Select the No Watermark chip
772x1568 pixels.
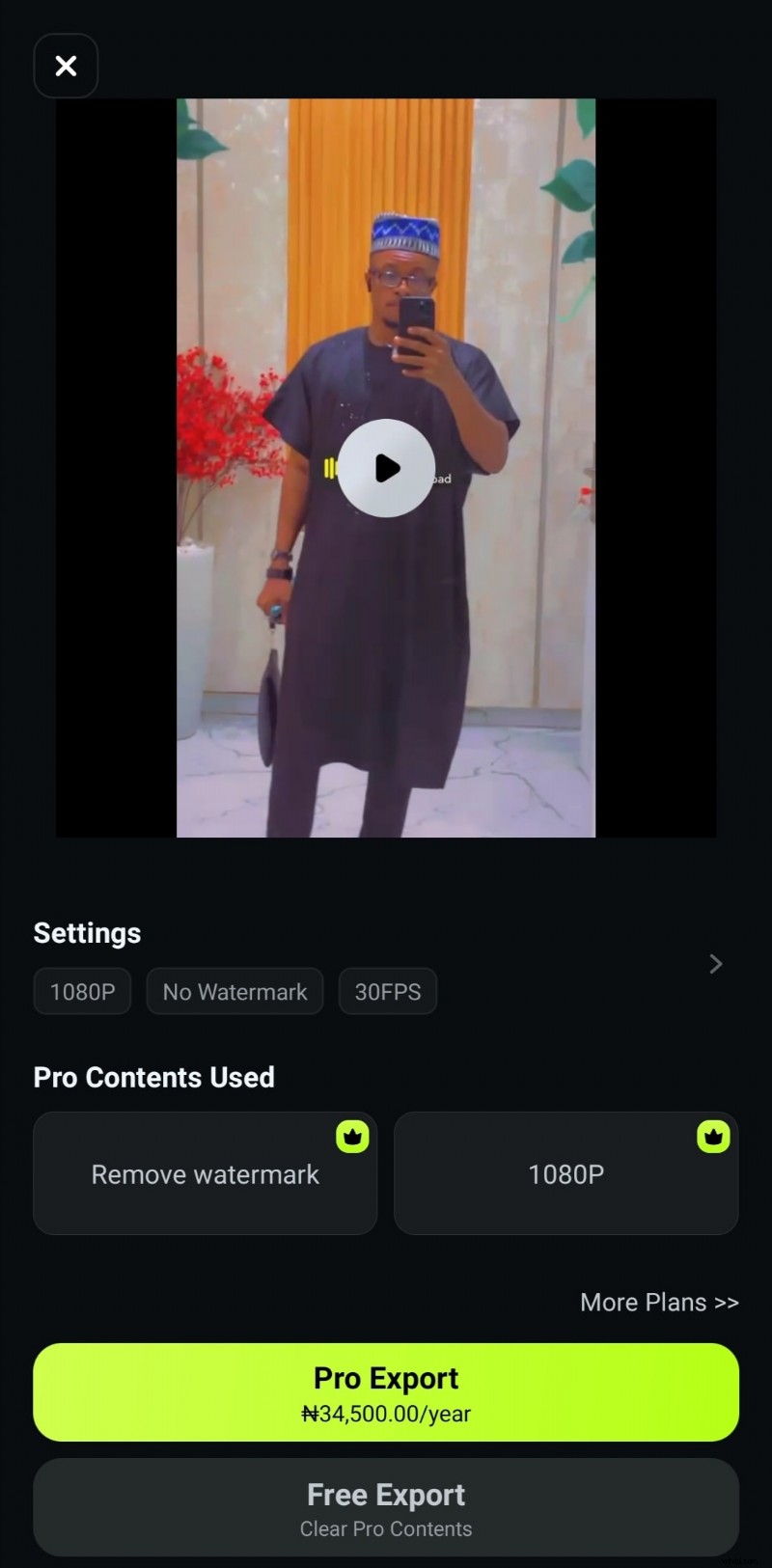click(x=234, y=991)
